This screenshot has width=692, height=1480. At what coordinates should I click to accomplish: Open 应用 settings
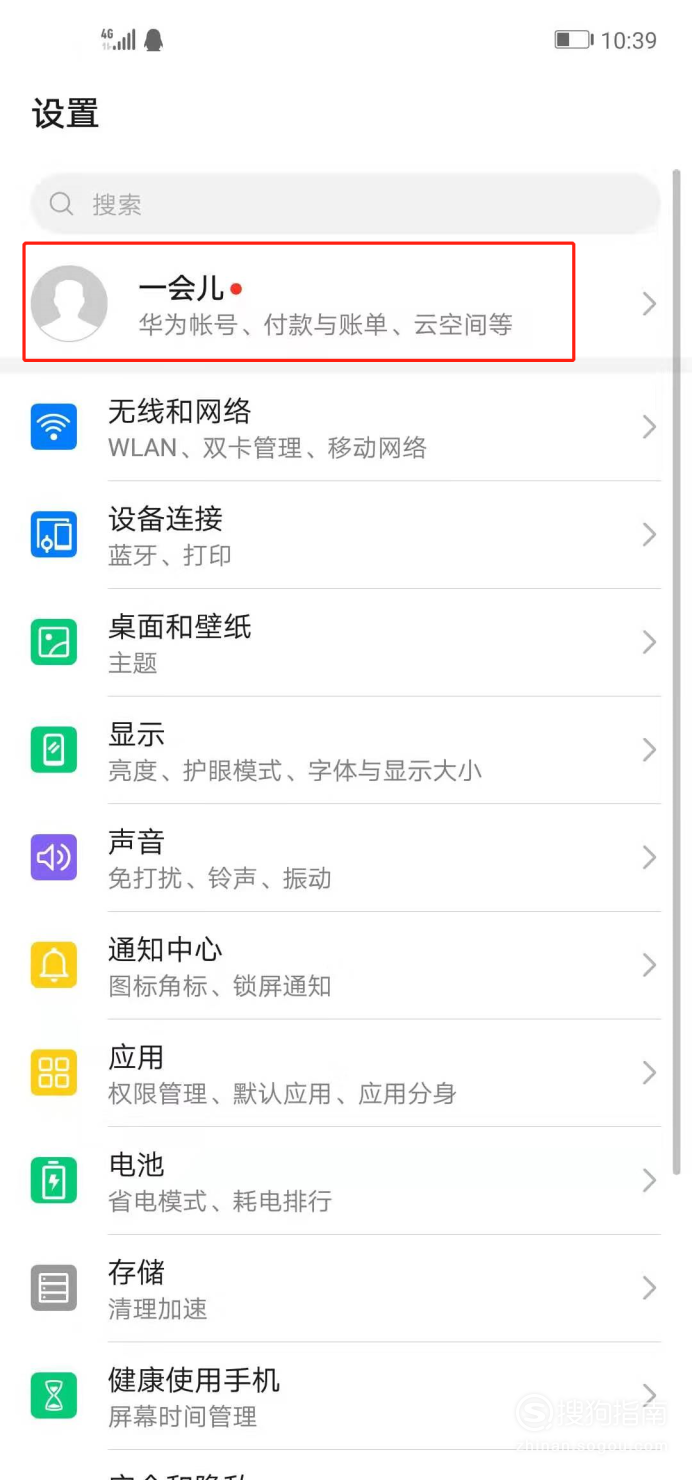point(346,1075)
